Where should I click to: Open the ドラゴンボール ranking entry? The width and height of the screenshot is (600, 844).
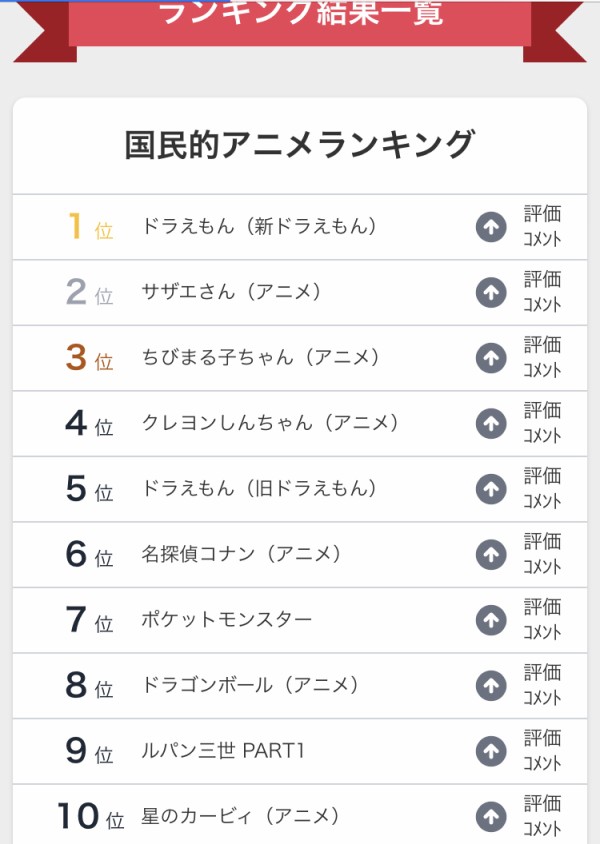click(250, 685)
